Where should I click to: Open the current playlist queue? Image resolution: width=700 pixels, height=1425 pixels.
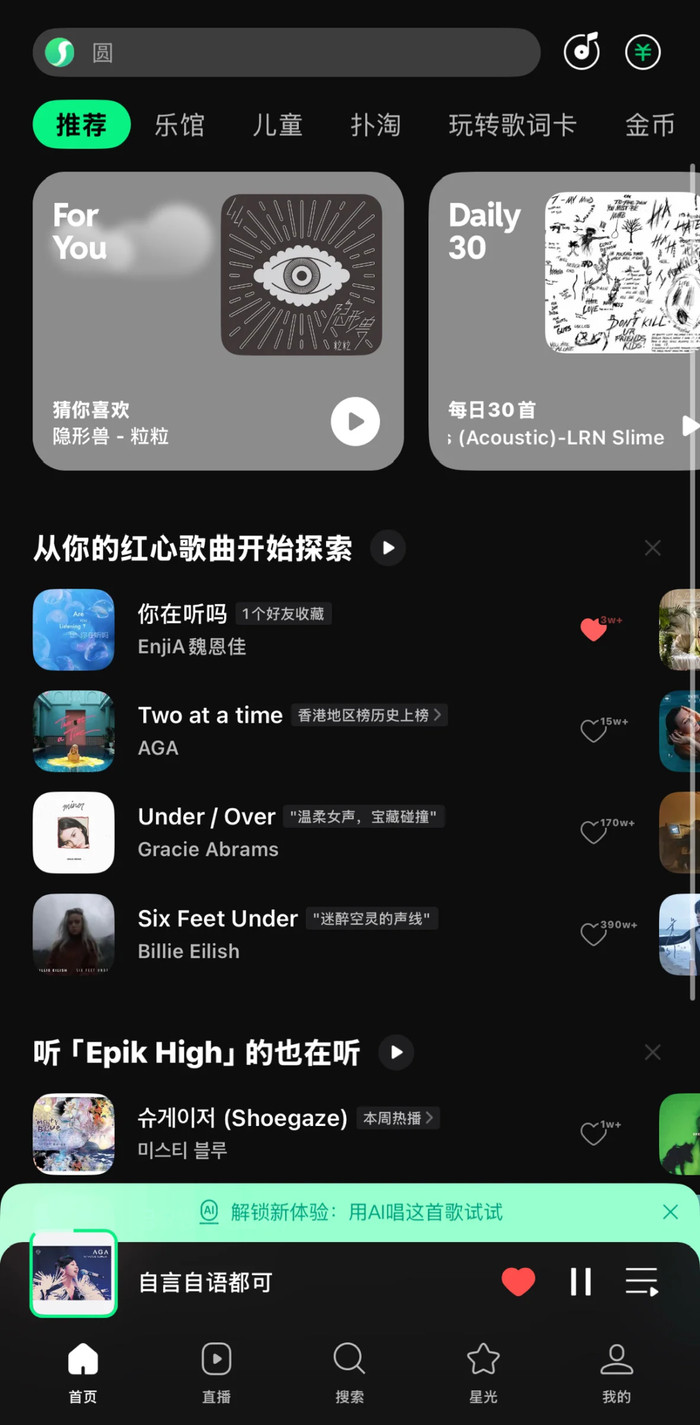point(641,1281)
